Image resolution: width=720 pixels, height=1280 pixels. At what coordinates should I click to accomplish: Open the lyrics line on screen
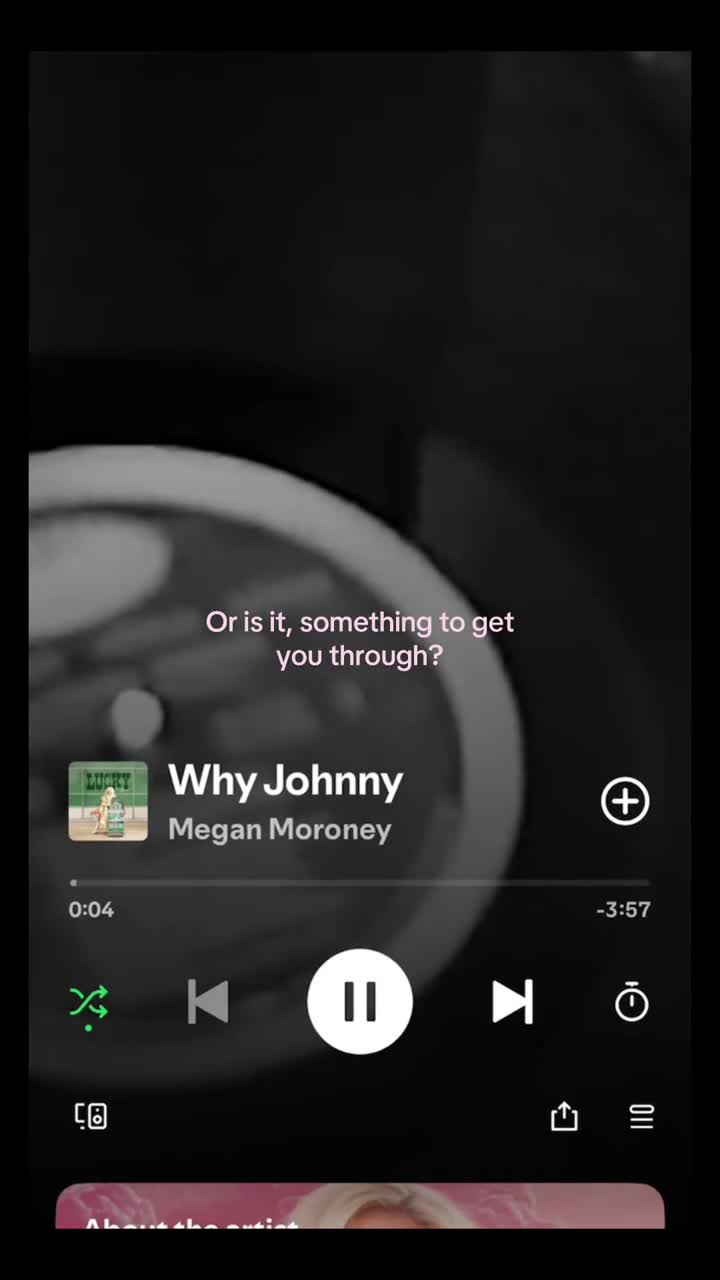click(360, 638)
